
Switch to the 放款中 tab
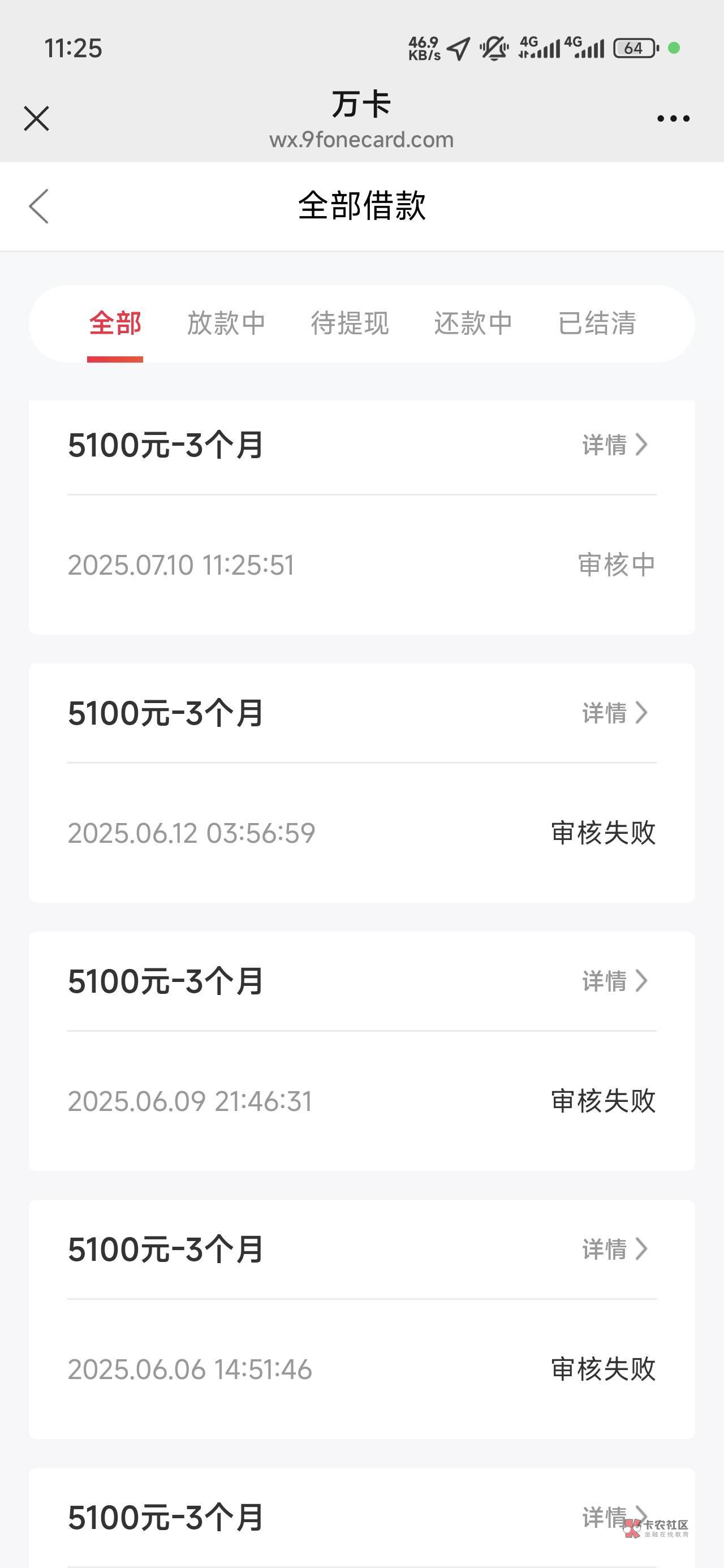tap(226, 323)
